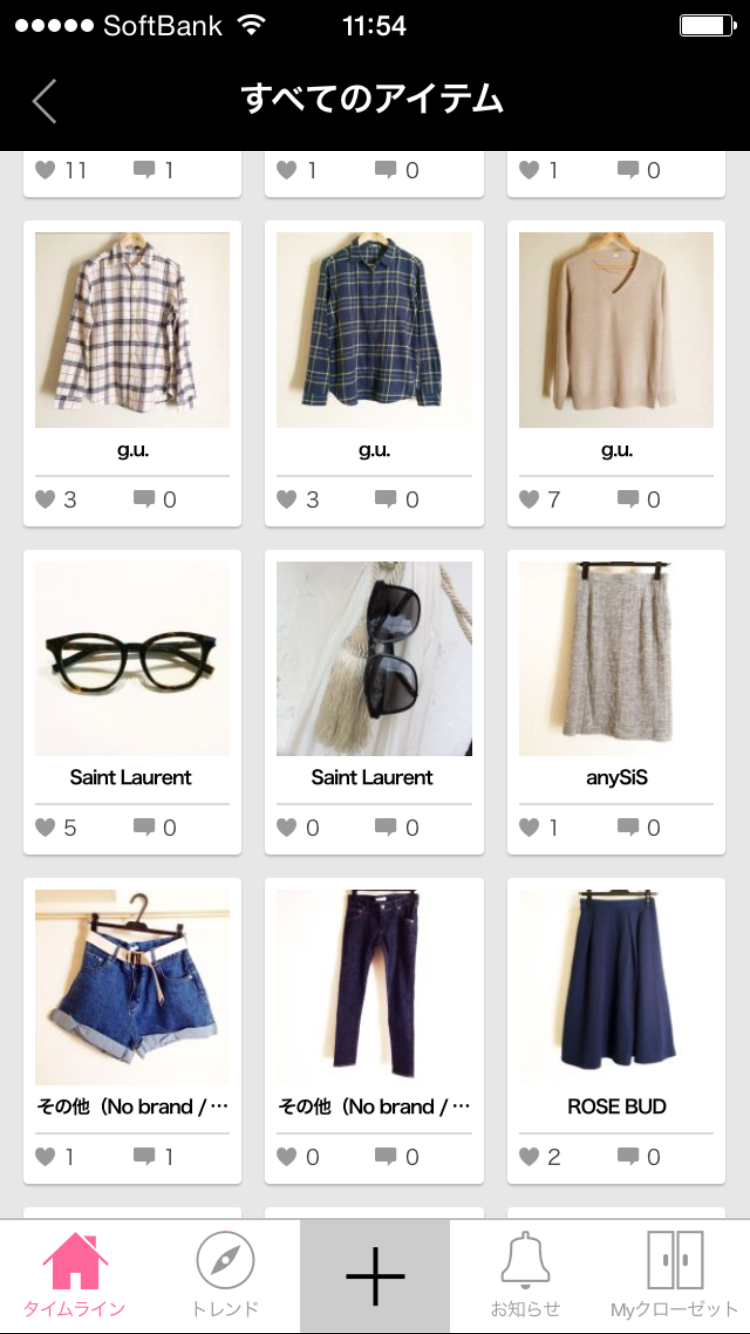750x1334 pixels.
Task: Switch to the トレンド tab
Action: [x=225, y=1276]
